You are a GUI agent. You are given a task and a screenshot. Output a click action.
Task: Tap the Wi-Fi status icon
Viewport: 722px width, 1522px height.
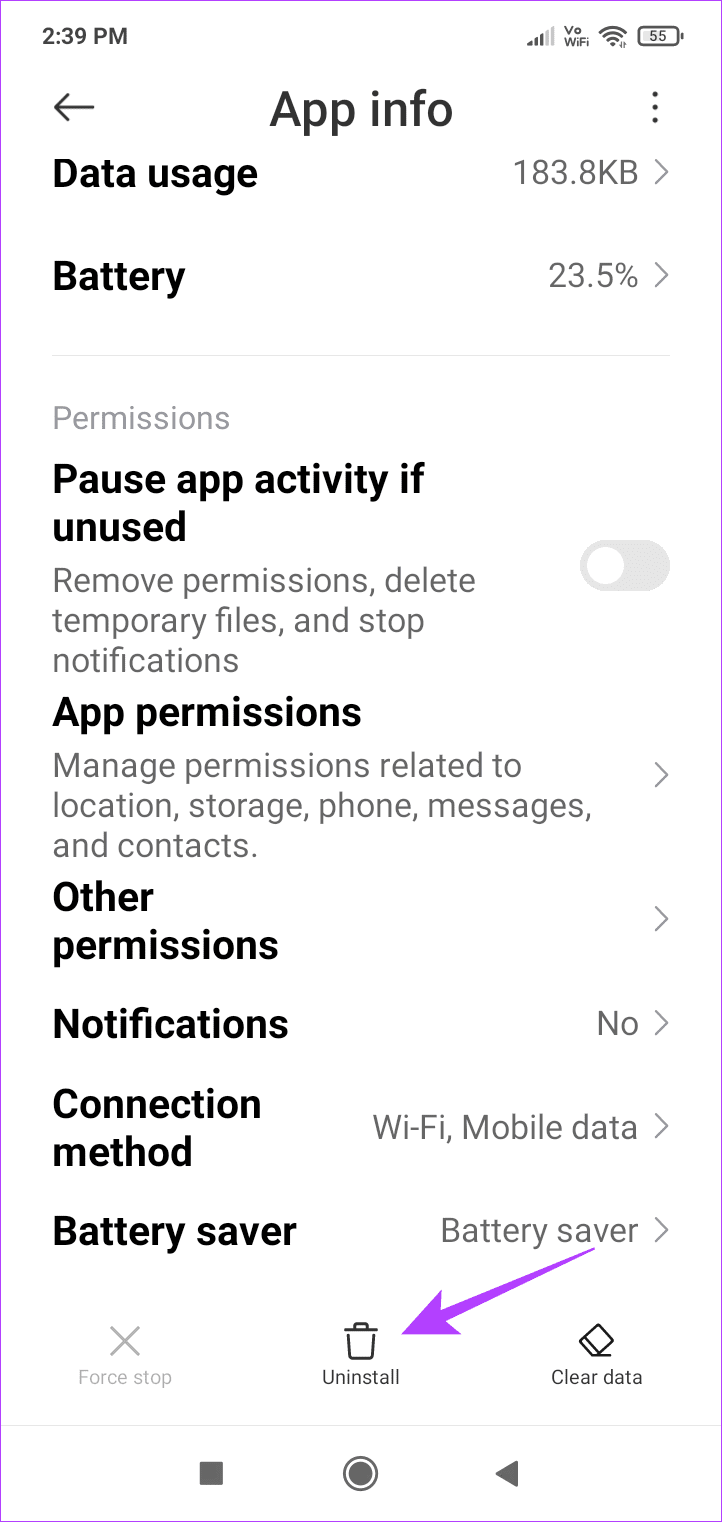click(x=611, y=35)
